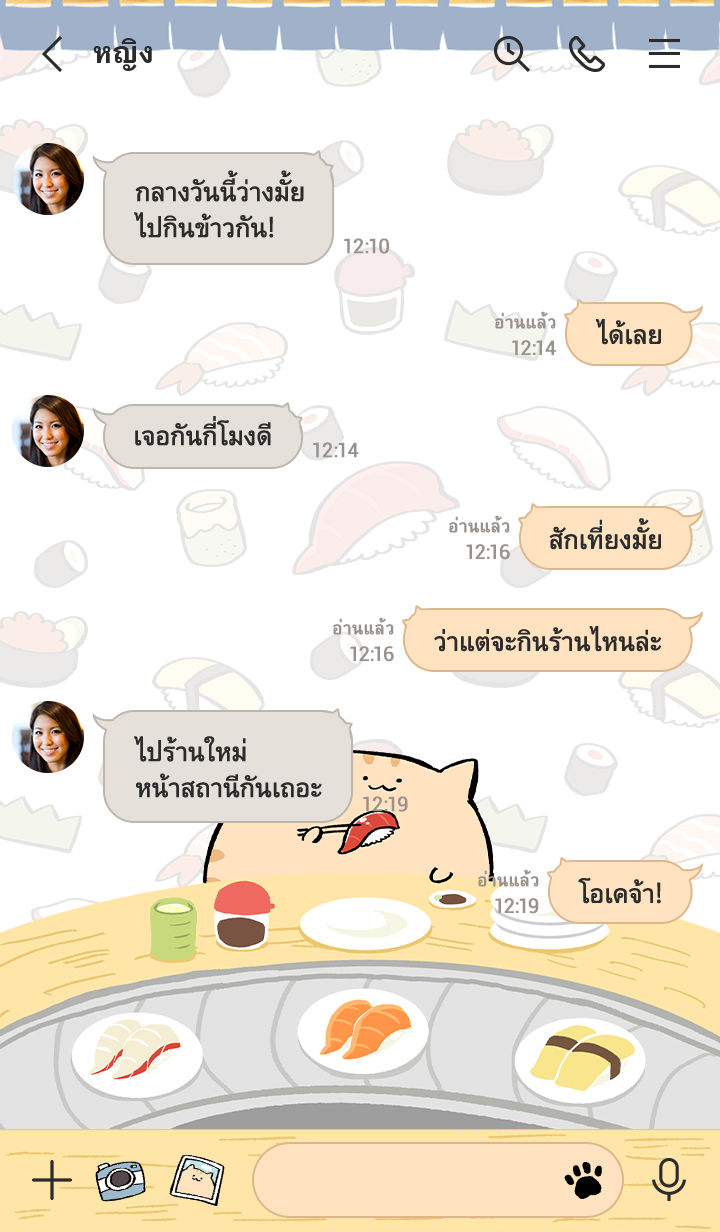This screenshot has width=720, height=1232.
Task: Open the paw sticker picker
Action: 585,1181
